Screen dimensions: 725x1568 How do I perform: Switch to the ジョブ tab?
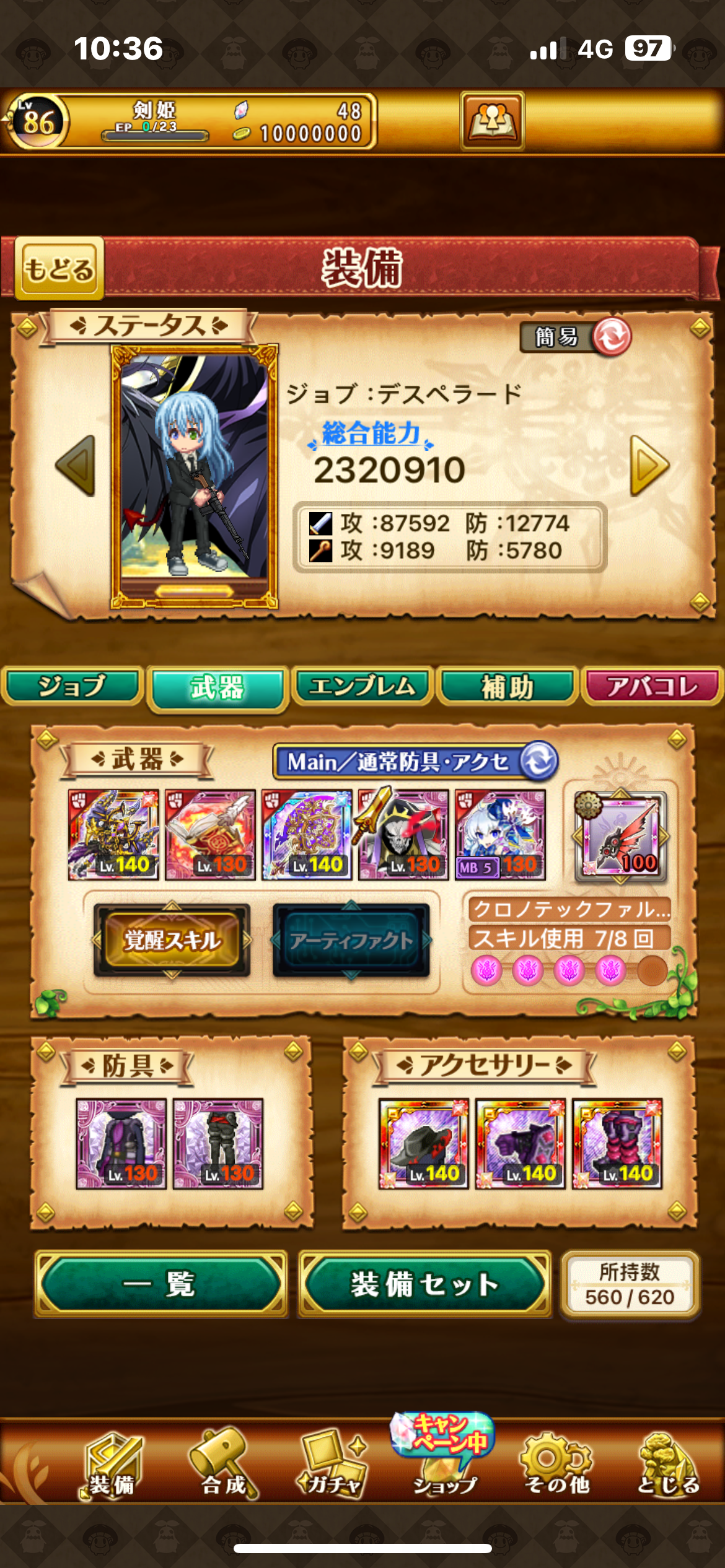[x=72, y=687]
